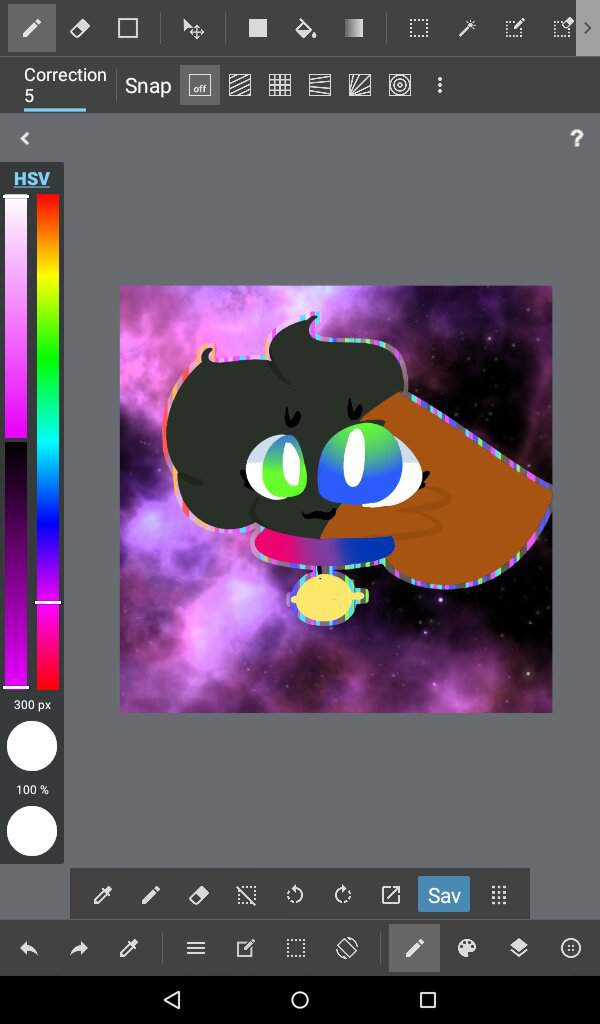The width and height of the screenshot is (600, 1024).
Task: Open the Correction 5 setting
Action: 64,85
